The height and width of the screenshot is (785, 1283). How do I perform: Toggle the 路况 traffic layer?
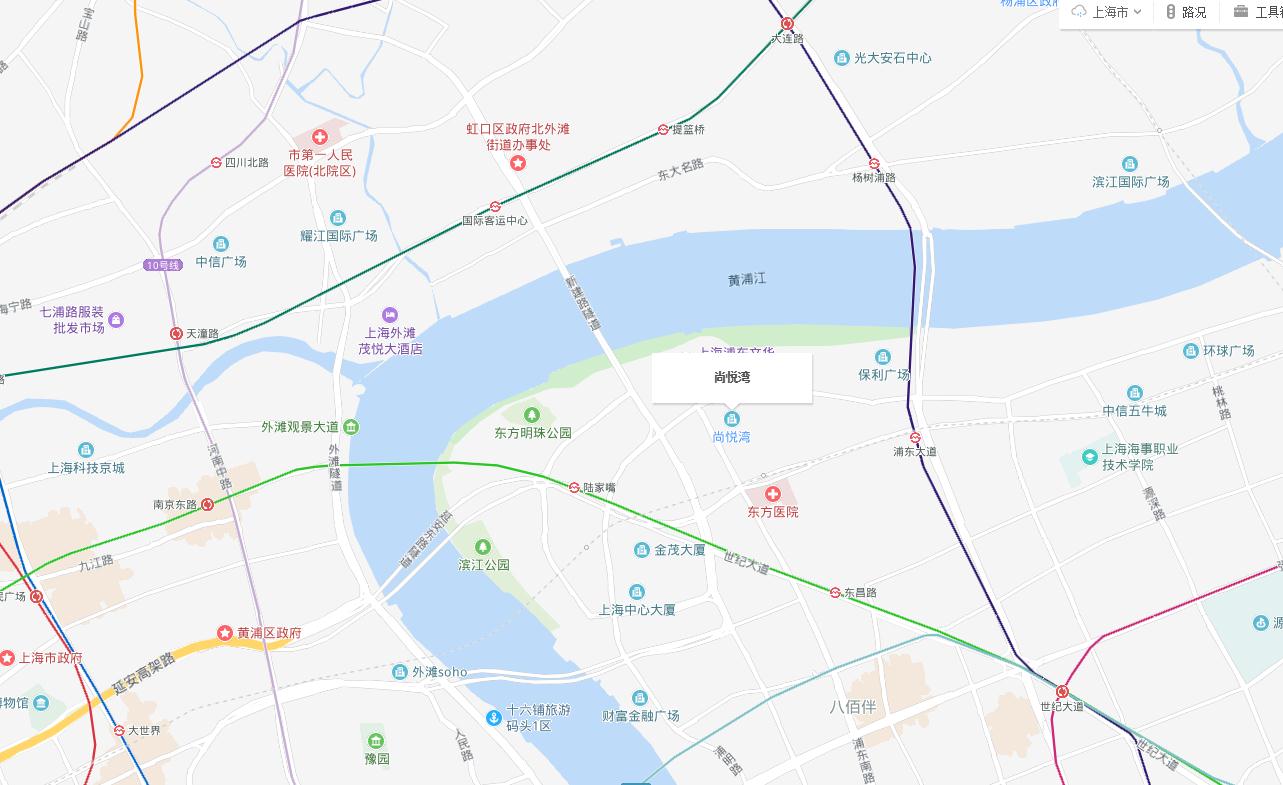[1185, 12]
